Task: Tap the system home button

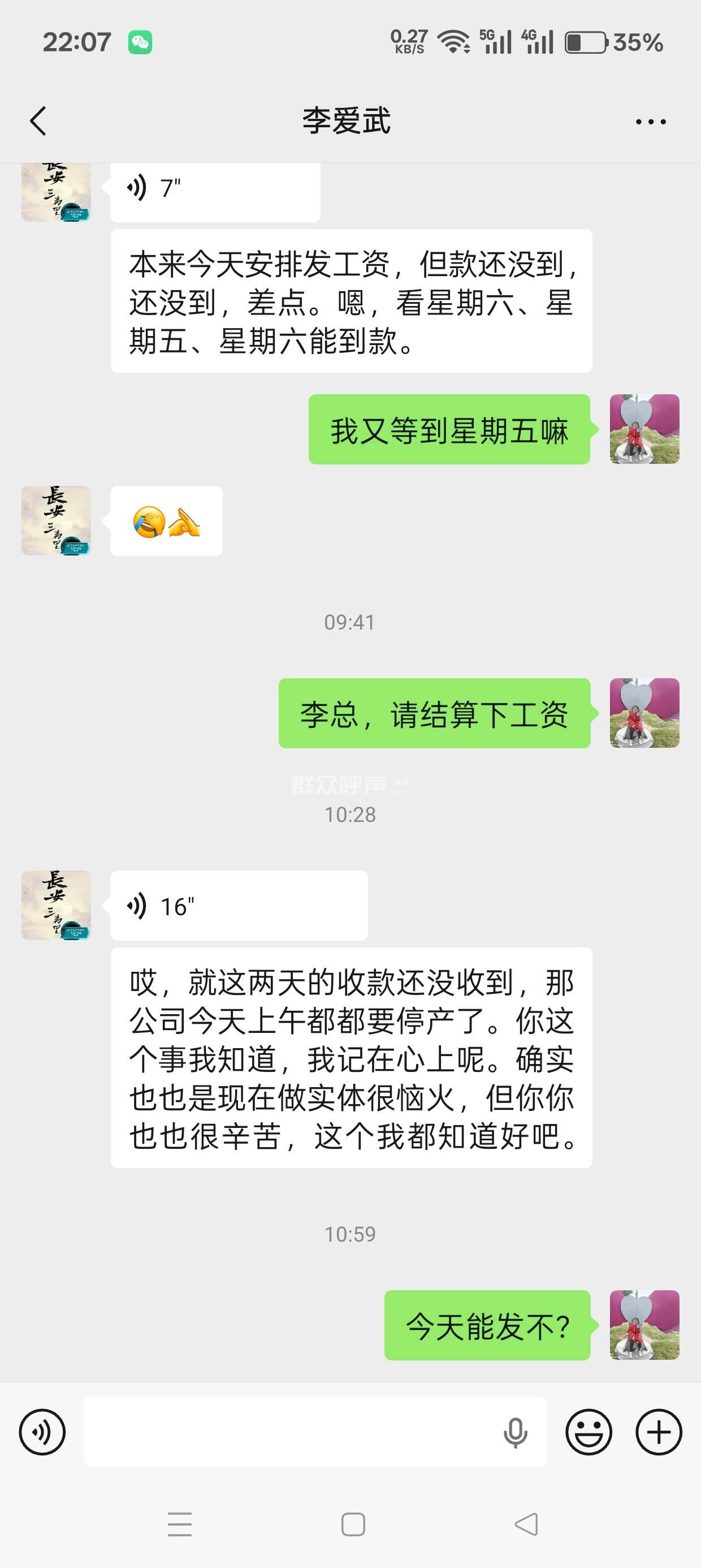Action: 353,1525
